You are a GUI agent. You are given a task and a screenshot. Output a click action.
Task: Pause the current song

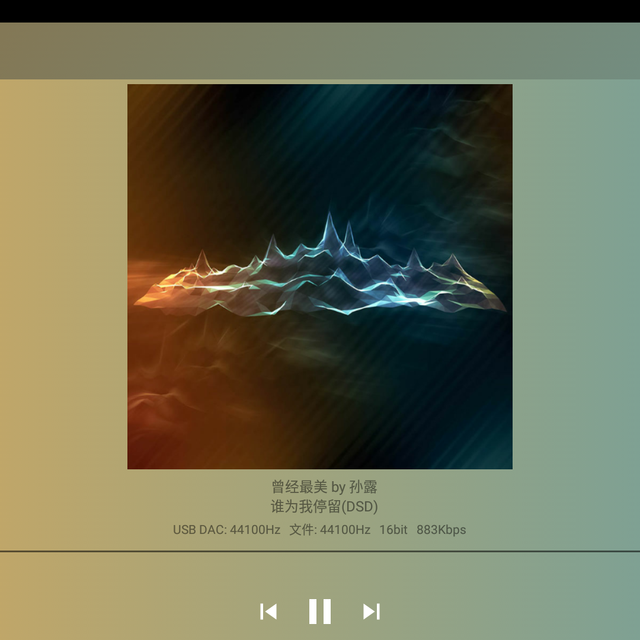[x=320, y=611]
